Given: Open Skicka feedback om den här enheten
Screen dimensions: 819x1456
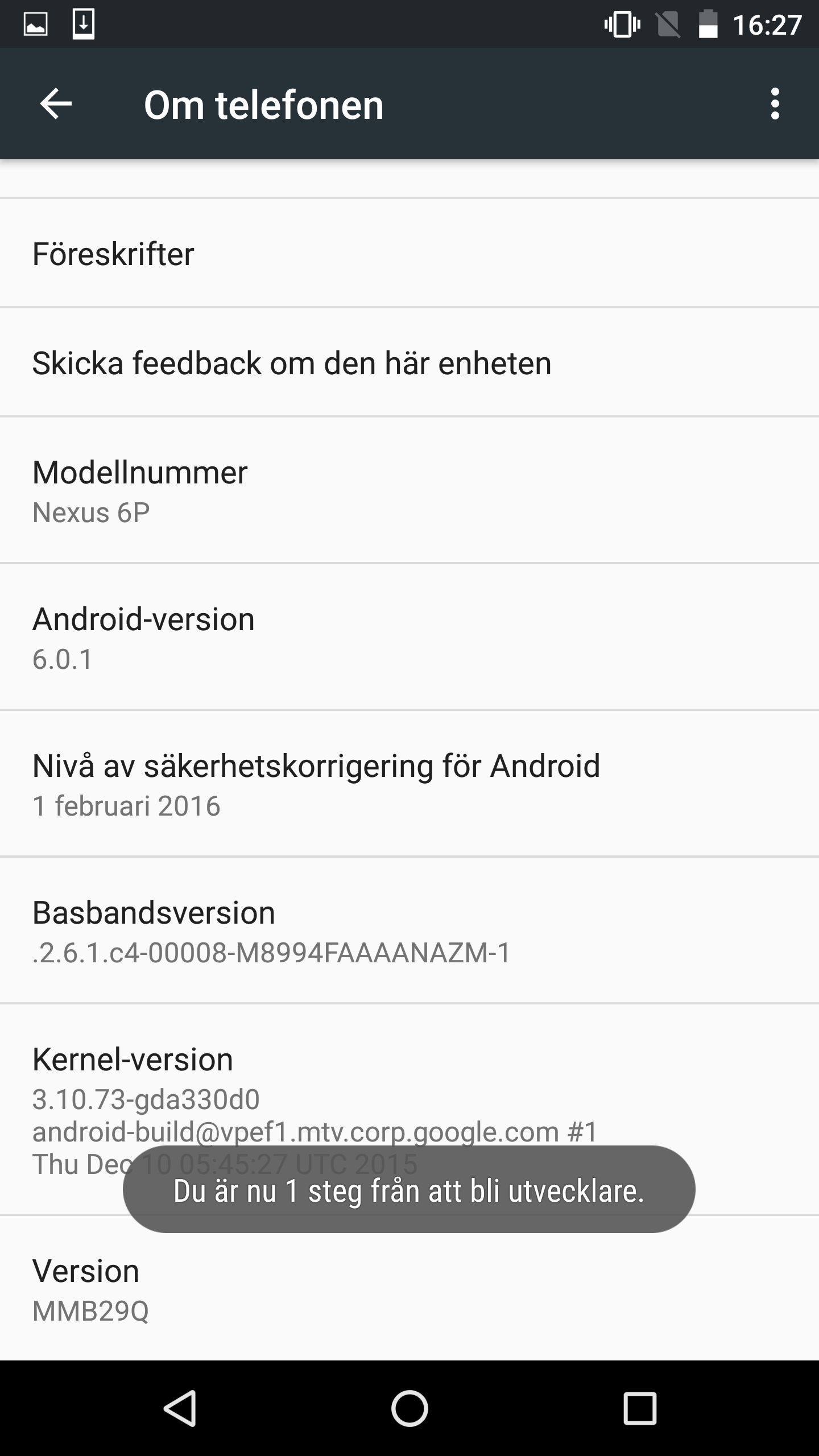Looking at the screenshot, I should 409,363.
